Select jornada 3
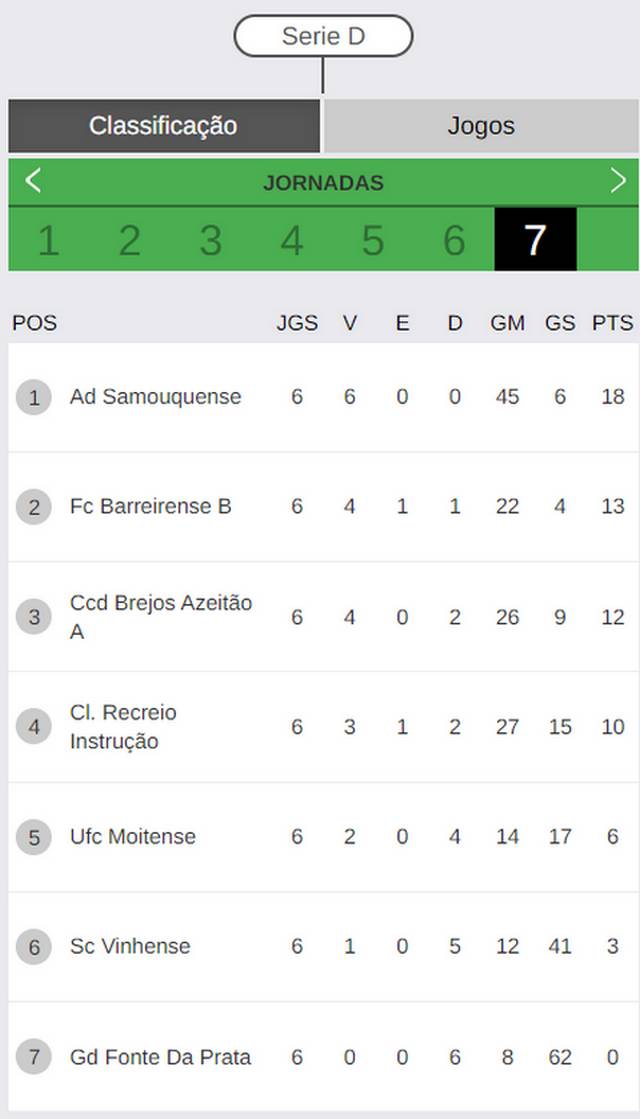The image size is (640, 1119). click(x=211, y=240)
